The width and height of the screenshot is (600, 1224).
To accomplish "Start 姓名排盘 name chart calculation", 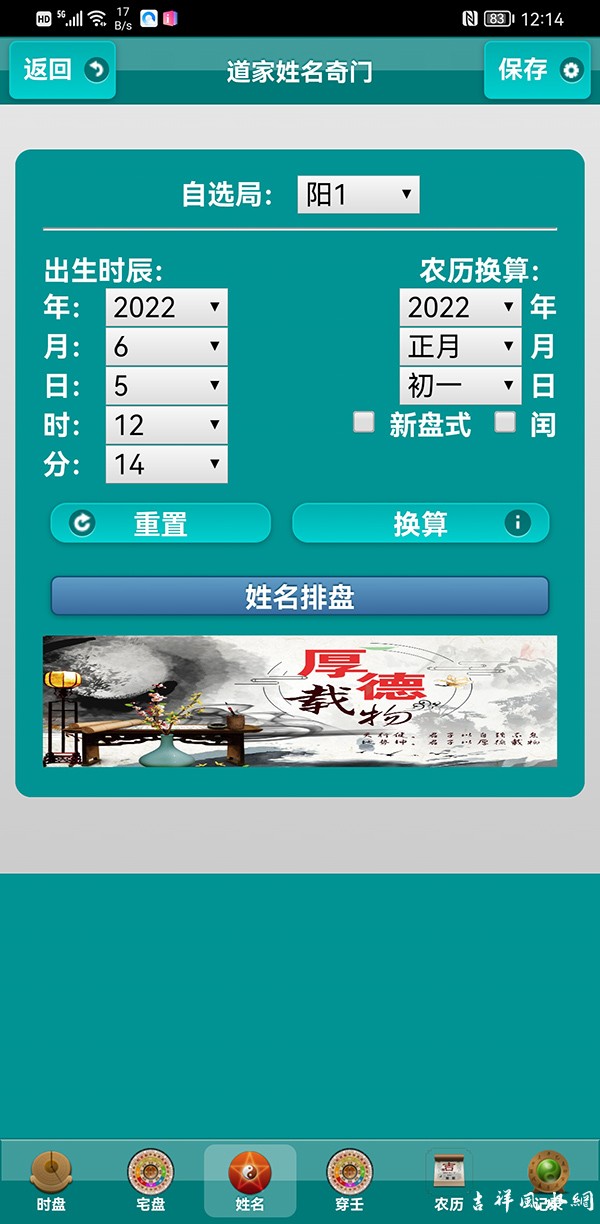I will tap(300, 597).
